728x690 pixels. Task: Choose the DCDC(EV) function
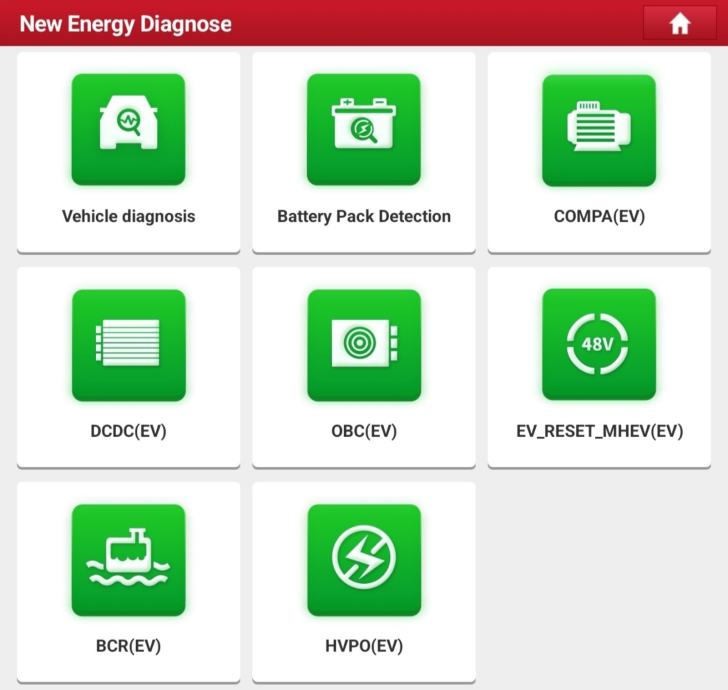click(128, 365)
